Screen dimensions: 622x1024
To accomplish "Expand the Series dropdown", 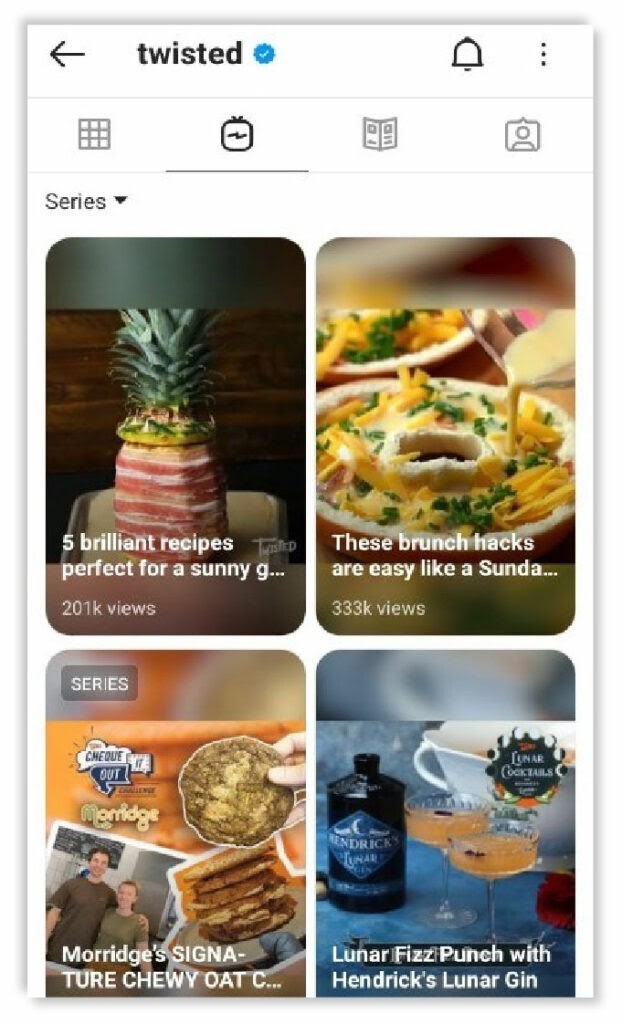I will (86, 201).
